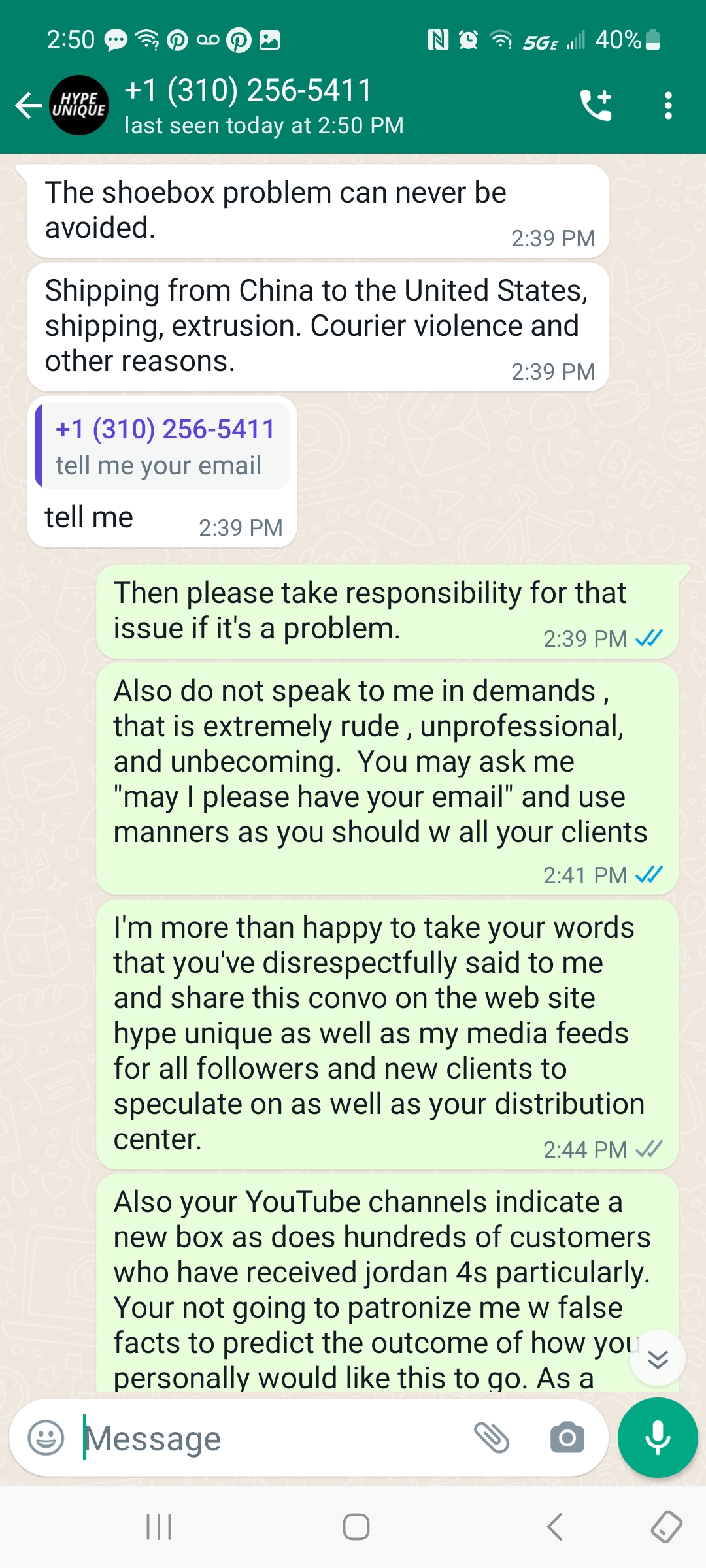Viewport: 706px width, 1568px height.
Task: Record a voice message with the microphone
Action: tap(657, 1438)
